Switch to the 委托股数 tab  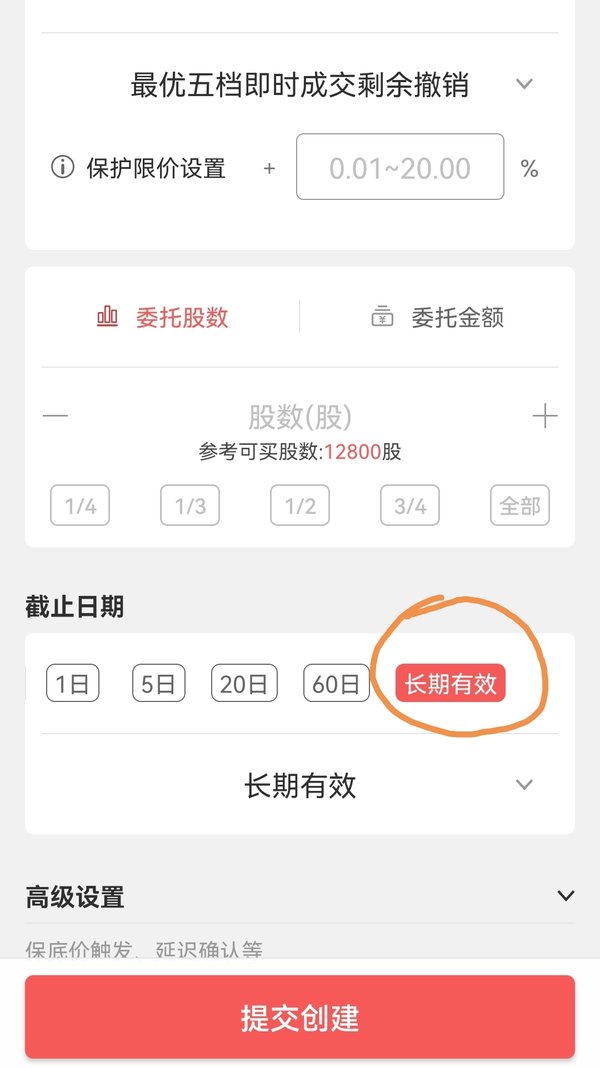pos(163,317)
